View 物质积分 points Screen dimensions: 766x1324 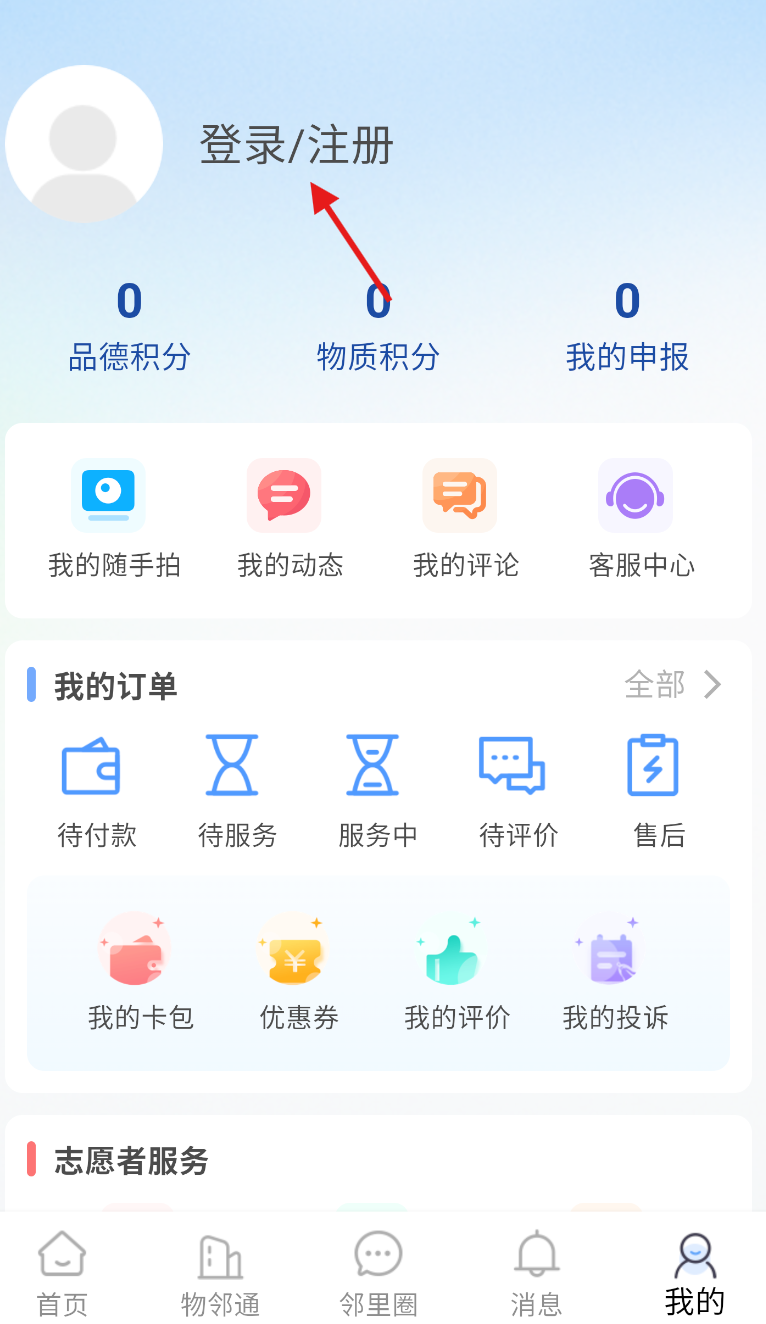point(378,327)
